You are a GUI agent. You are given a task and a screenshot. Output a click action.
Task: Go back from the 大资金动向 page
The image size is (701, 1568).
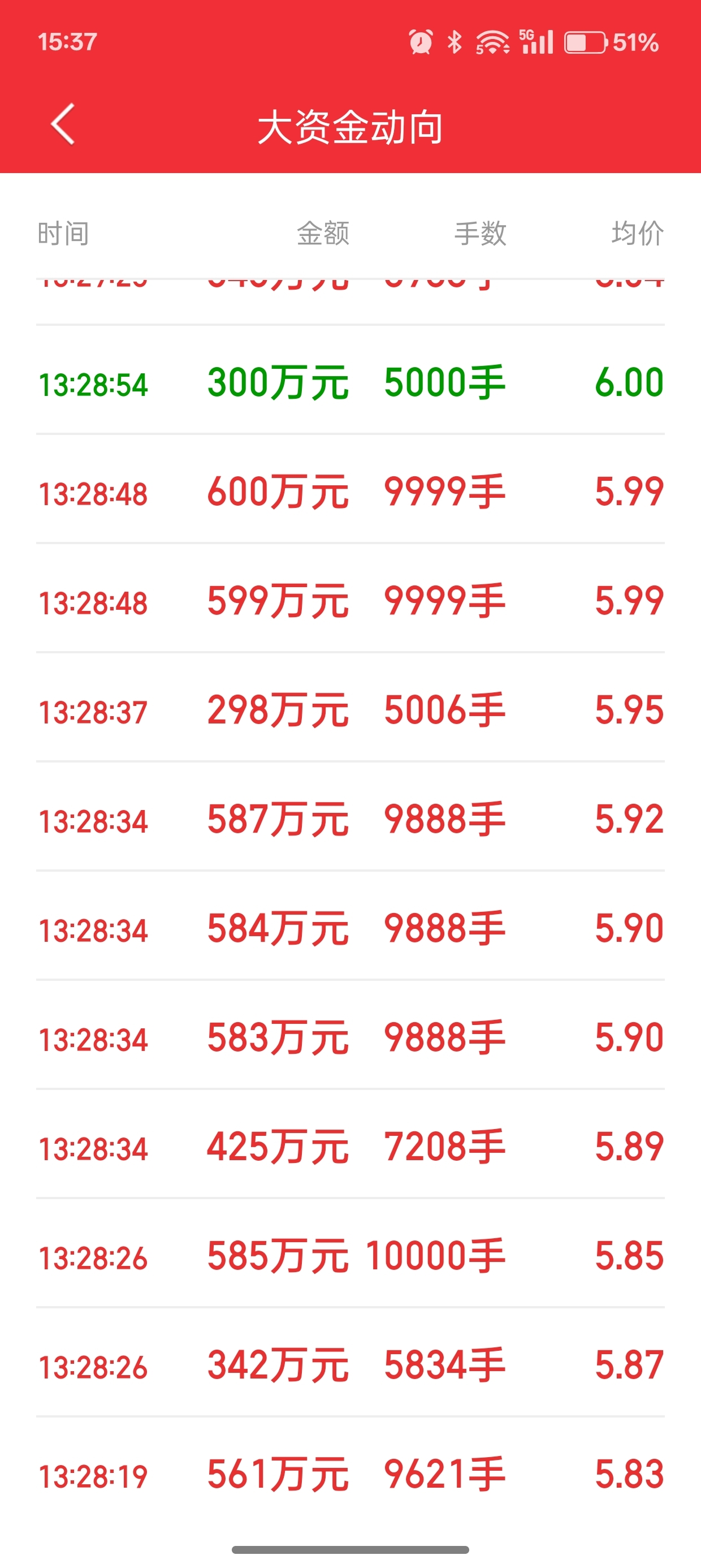63,124
